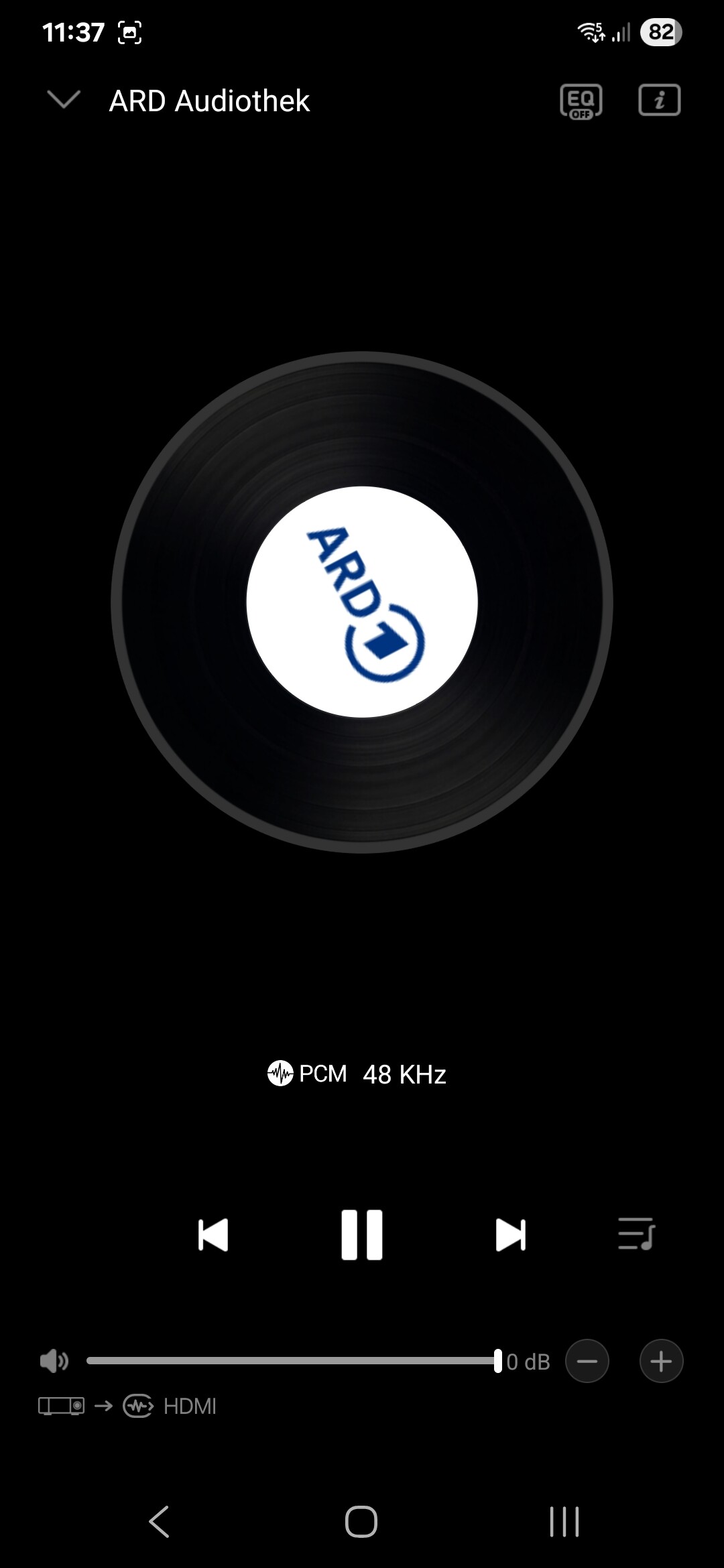The height and width of the screenshot is (1568, 724).
Task: Open the play queue list
Action: pyautogui.click(x=636, y=1234)
